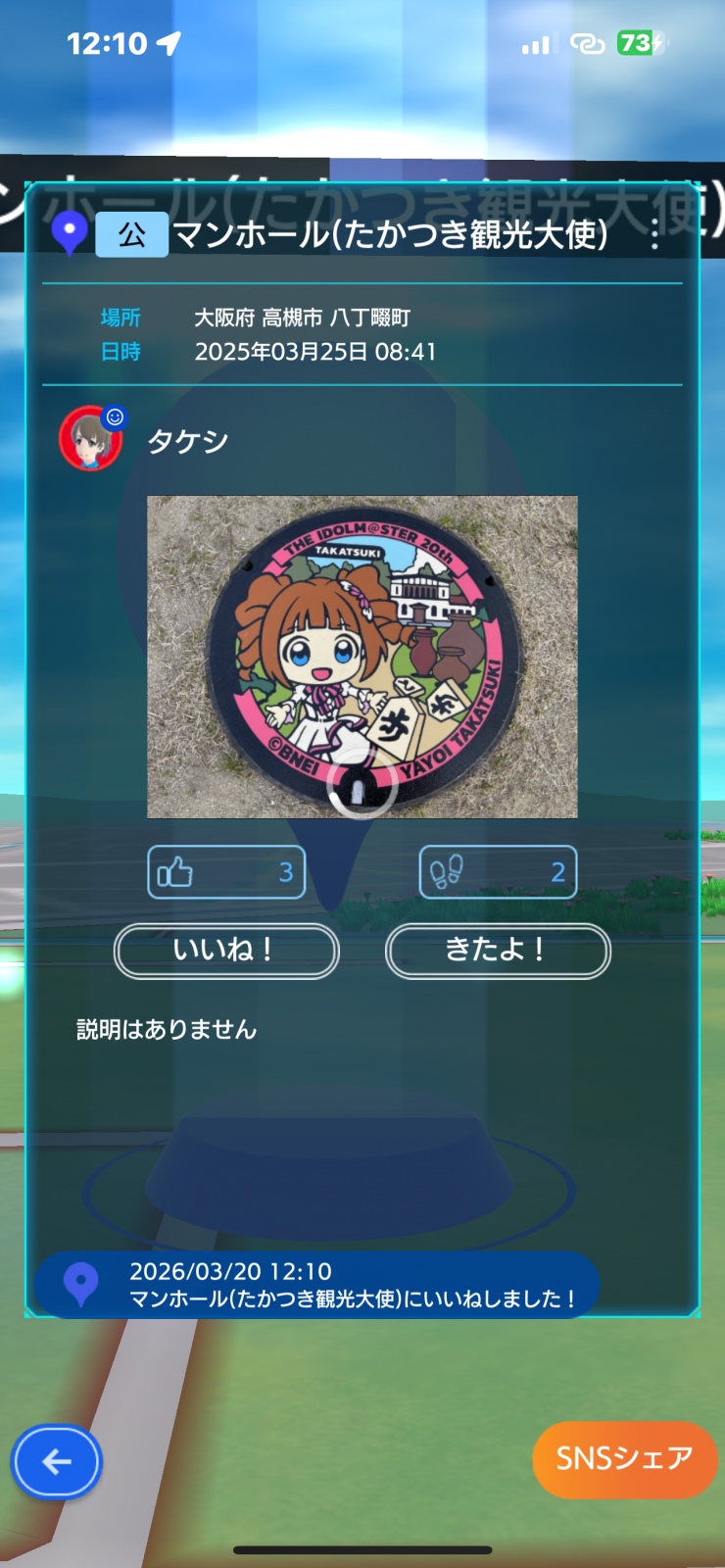Open the manhole cover photo
Image resolution: width=725 pixels, height=1568 pixels.
tap(362, 657)
